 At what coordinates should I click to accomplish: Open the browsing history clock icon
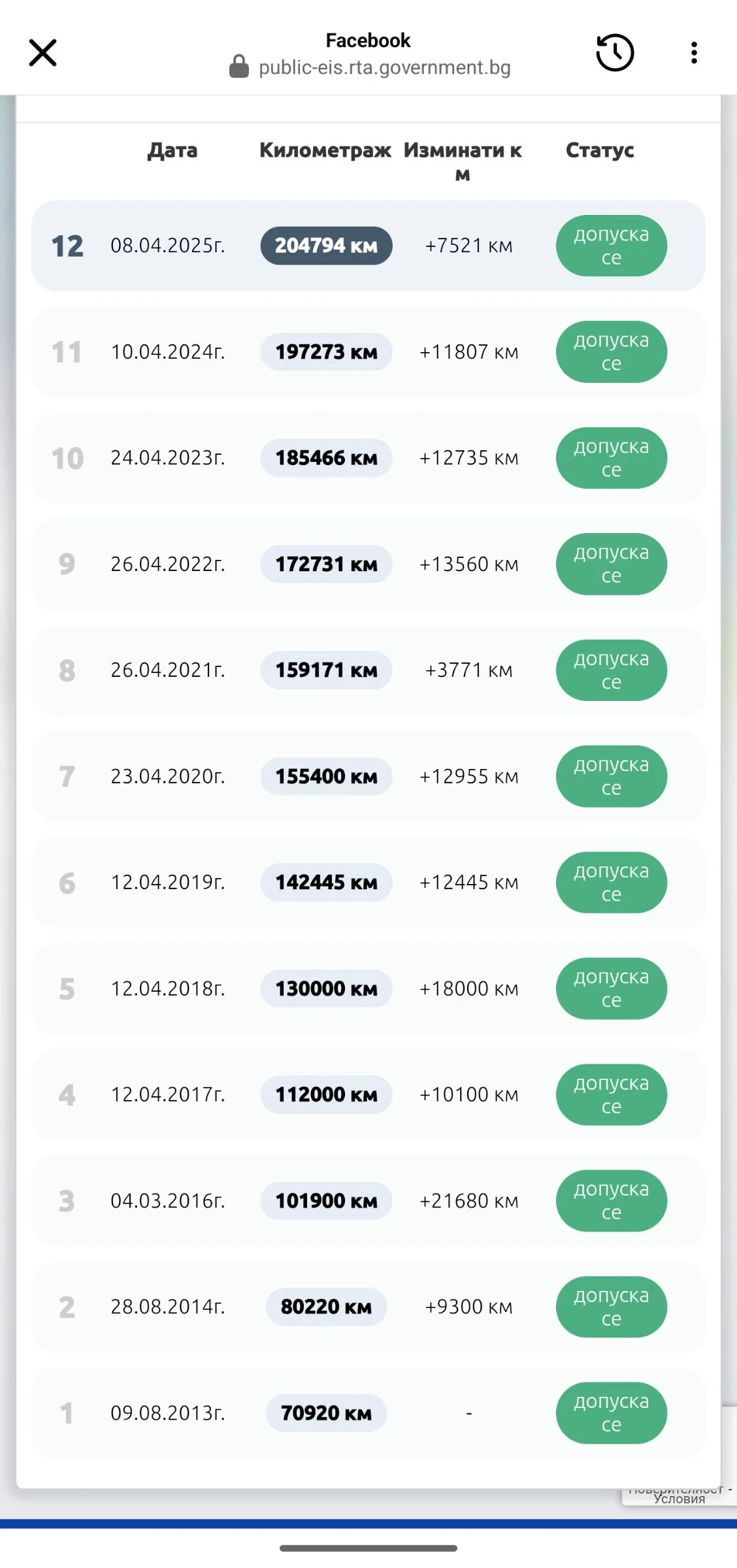coord(615,53)
